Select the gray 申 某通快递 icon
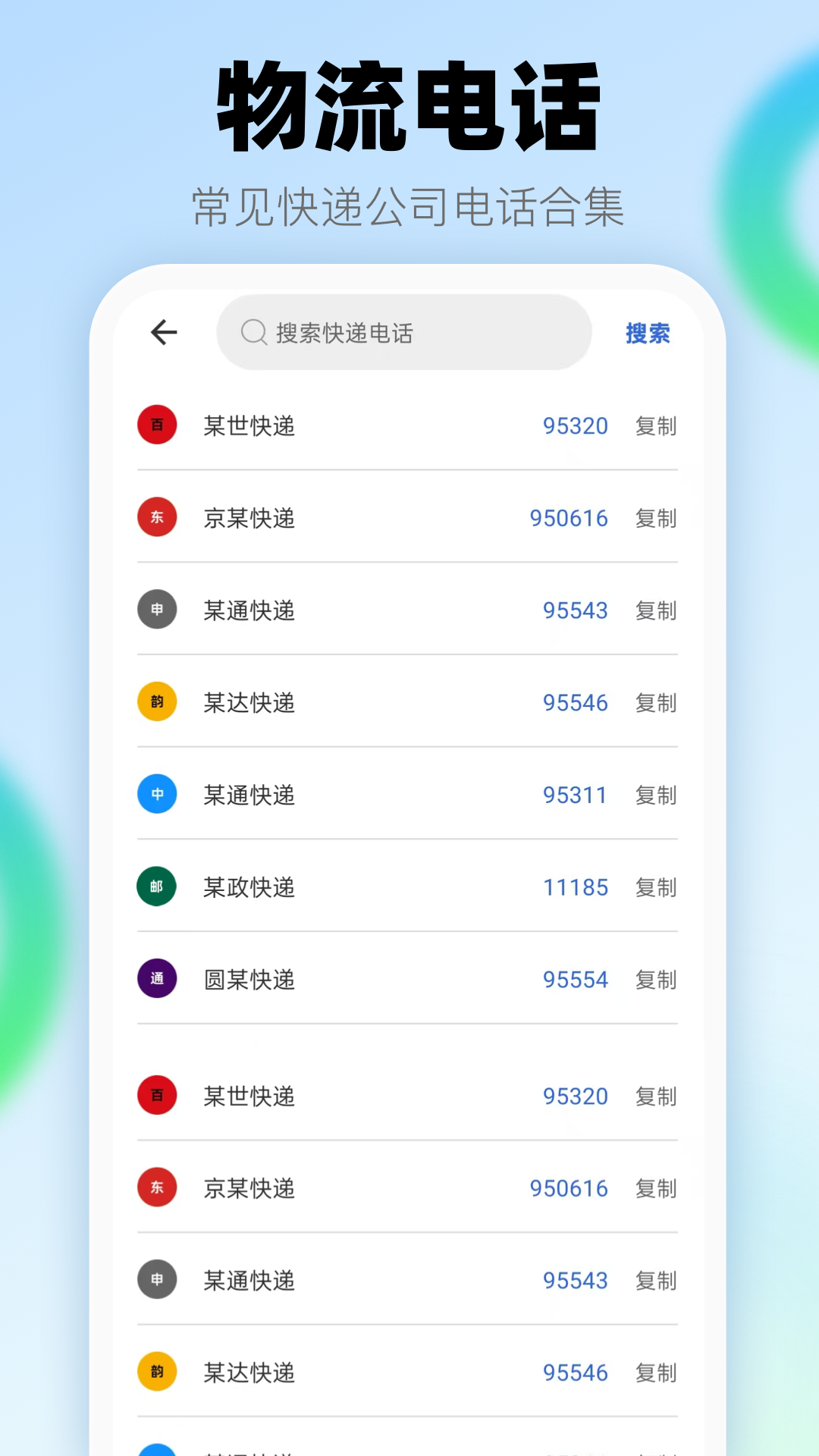The width and height of the screenshot is (819, 1456). (157, 610)
